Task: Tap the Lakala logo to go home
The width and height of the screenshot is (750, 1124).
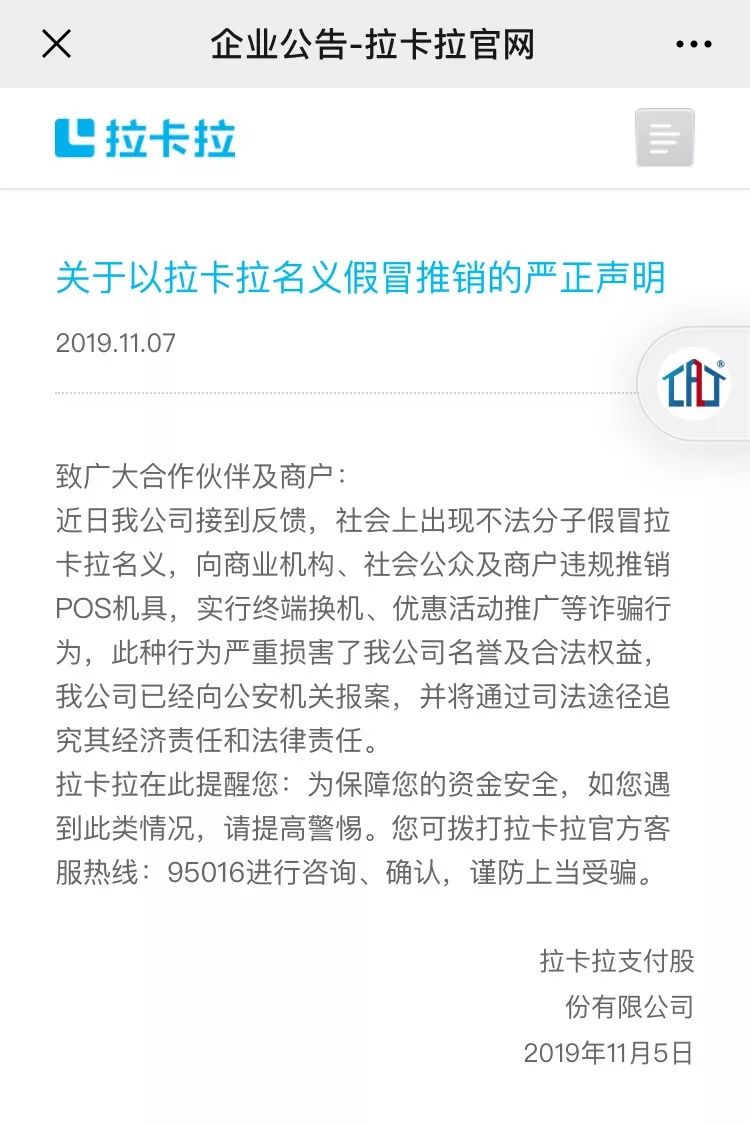Action: pos(145,138)
